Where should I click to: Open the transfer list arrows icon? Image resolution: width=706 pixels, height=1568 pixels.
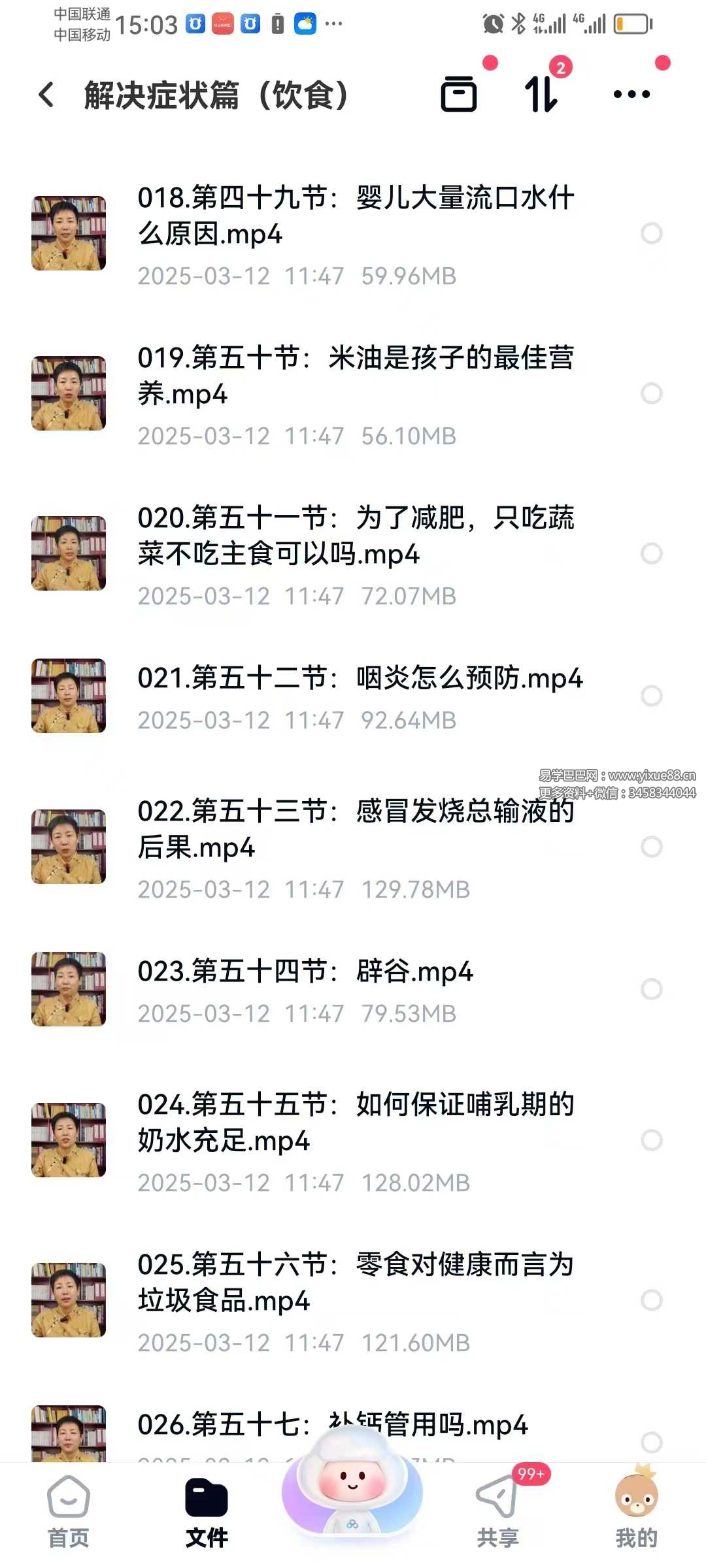point(541,95)
